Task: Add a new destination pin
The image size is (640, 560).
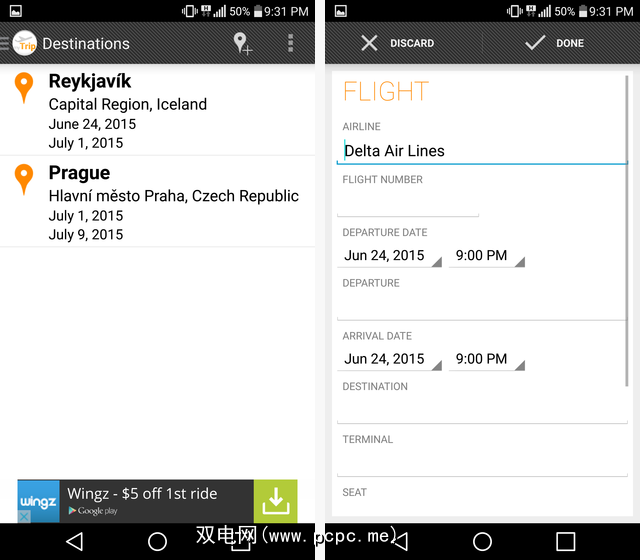Action: (242, 43)
